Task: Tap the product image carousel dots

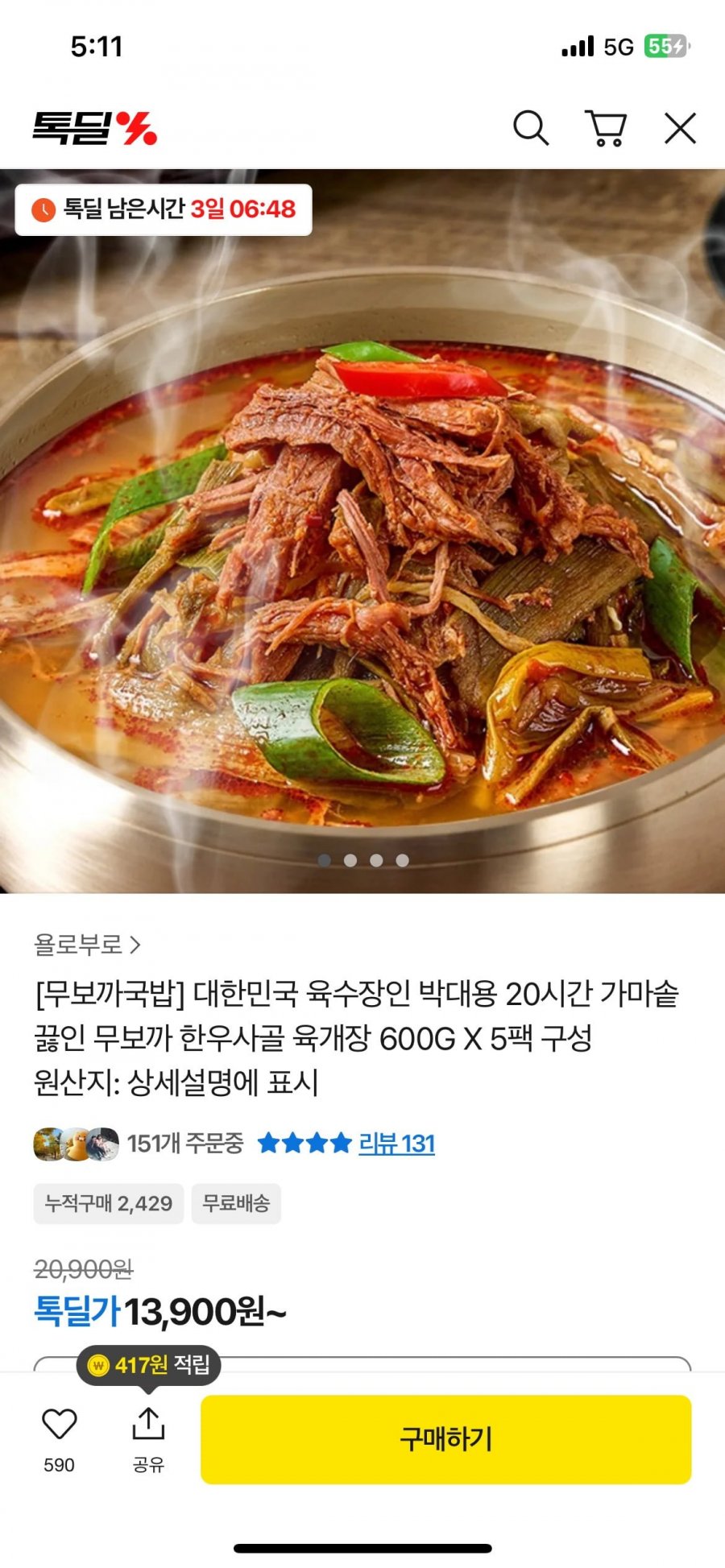Action: point(363,860)
